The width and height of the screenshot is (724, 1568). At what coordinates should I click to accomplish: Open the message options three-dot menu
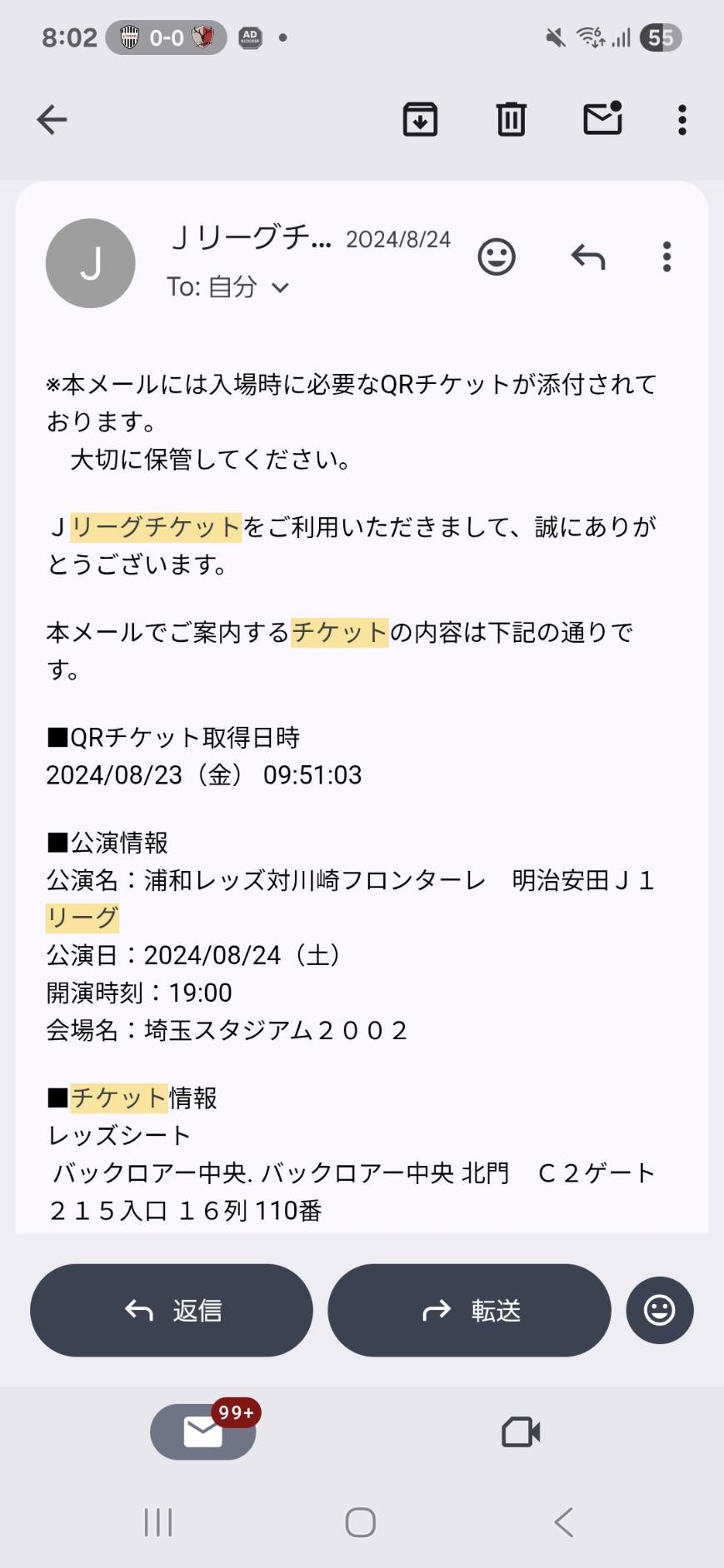click(x=667, y=257)
